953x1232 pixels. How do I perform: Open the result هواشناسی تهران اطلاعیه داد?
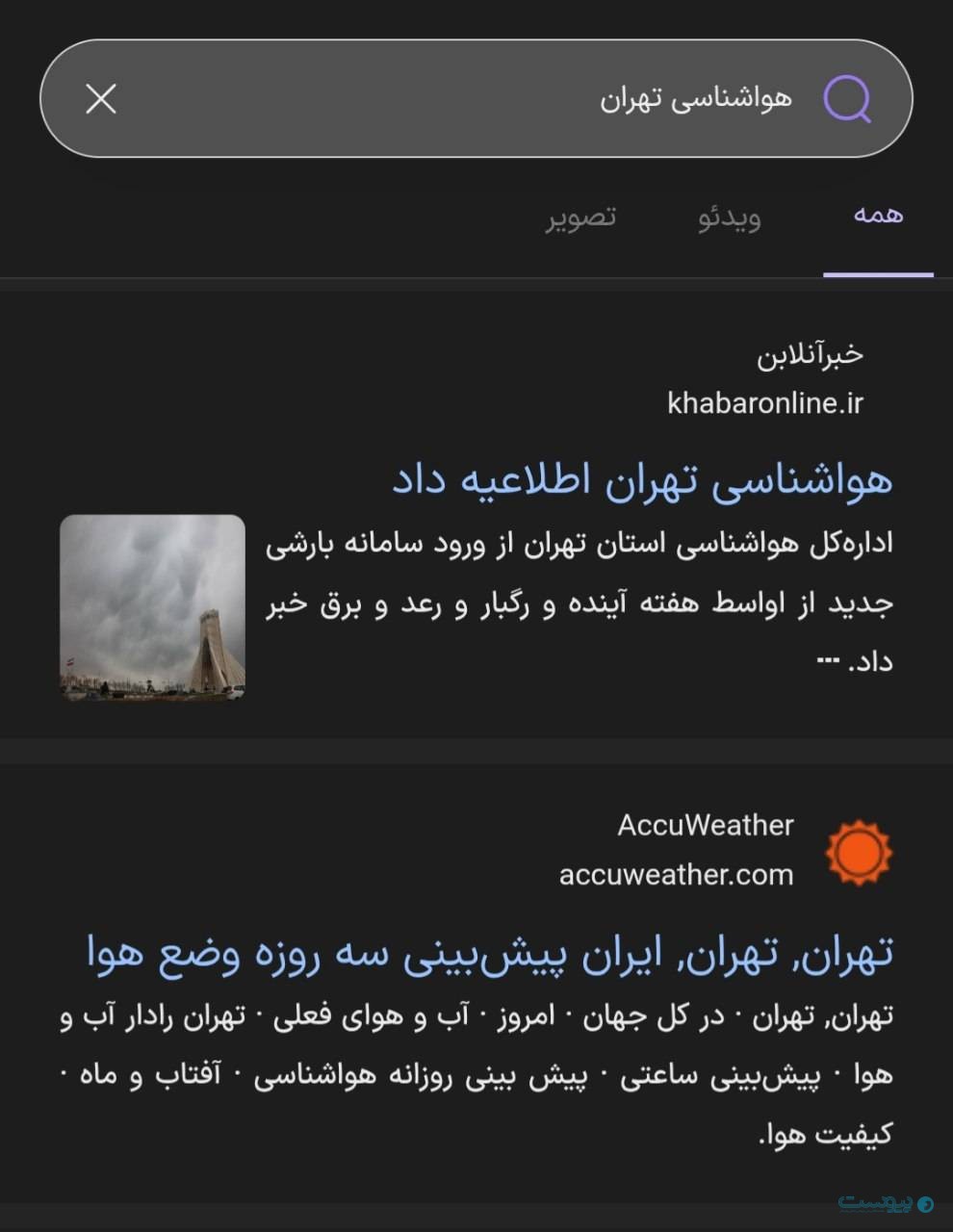tap(642, 479)
